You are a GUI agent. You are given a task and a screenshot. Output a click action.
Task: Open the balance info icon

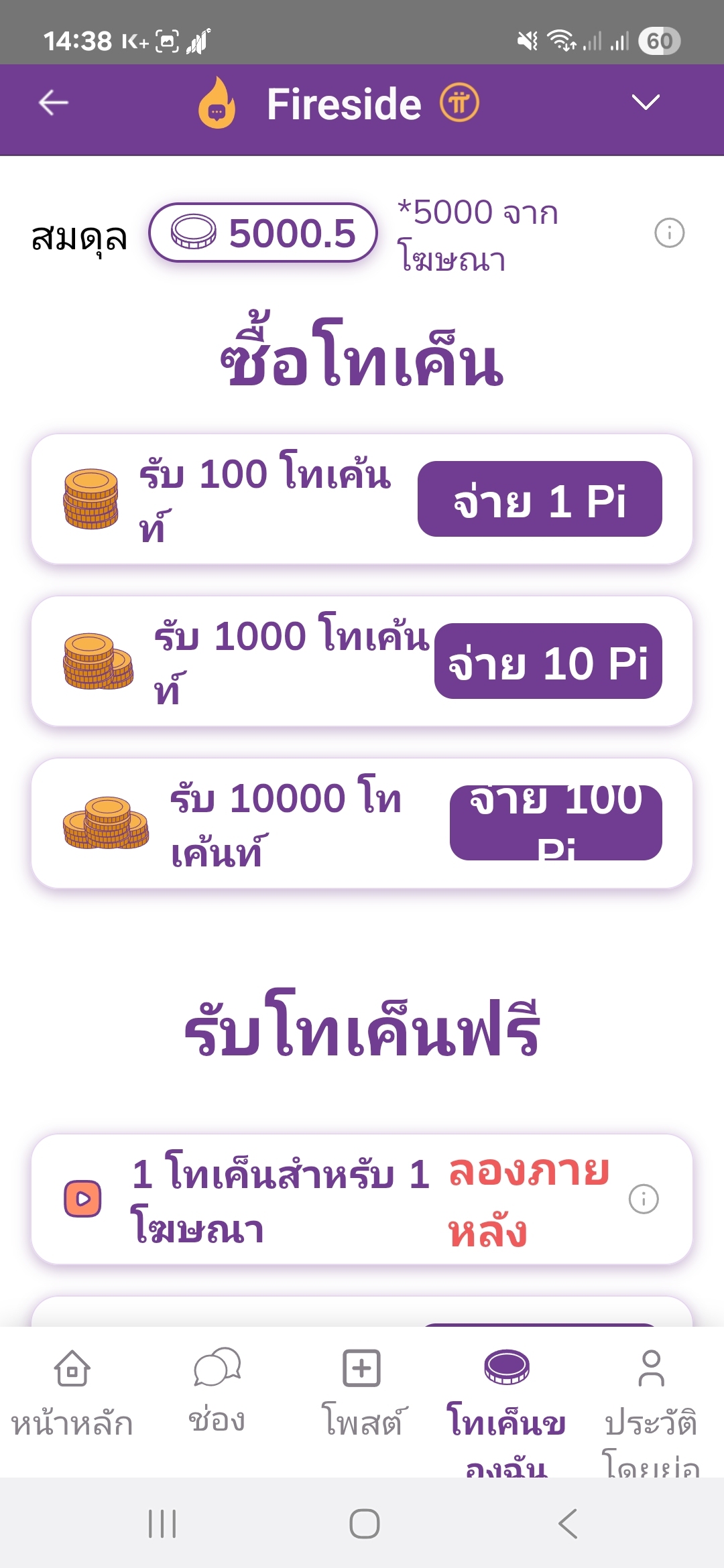669,233
